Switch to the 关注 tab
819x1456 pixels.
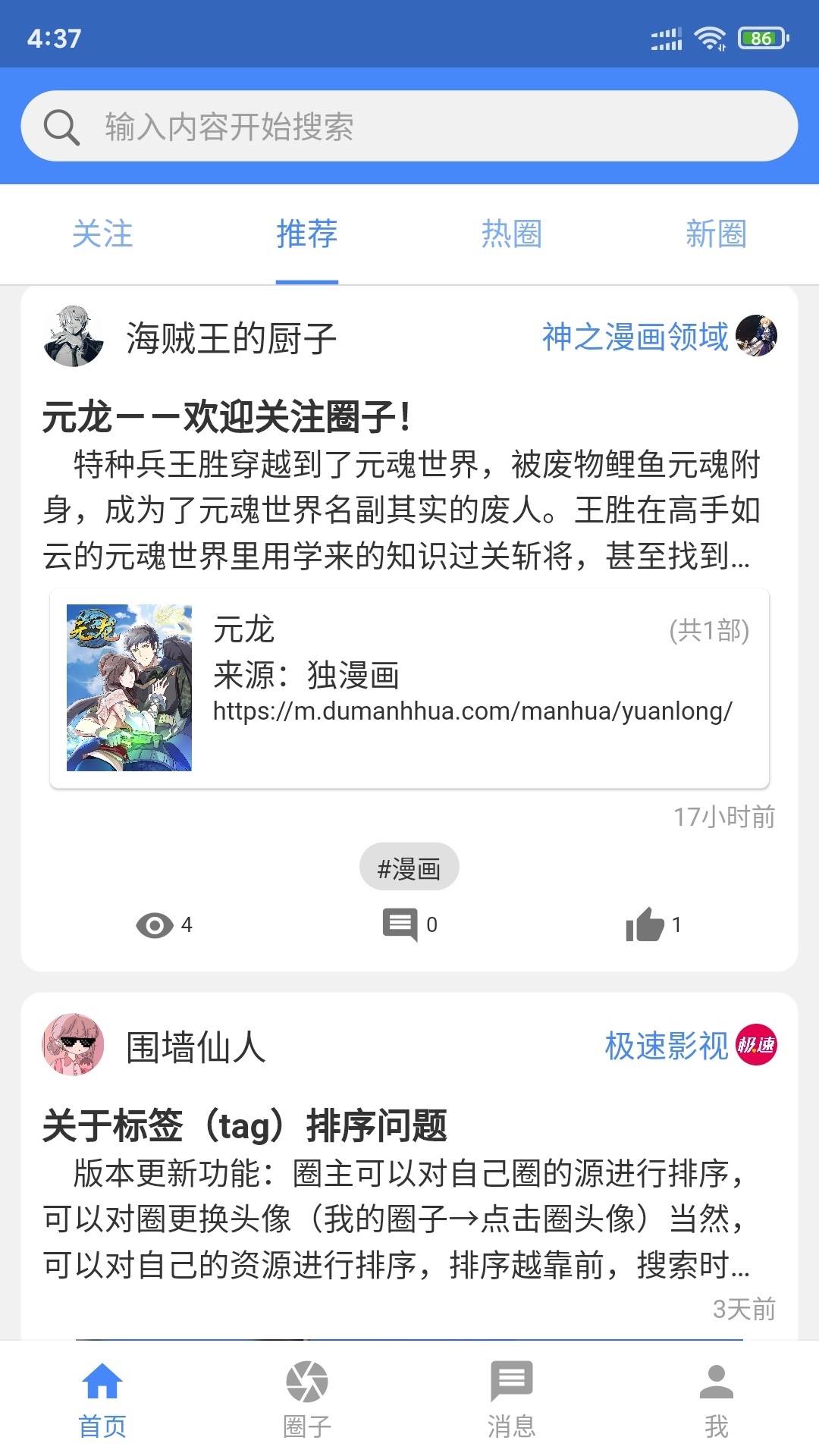(x=102, y=234)
